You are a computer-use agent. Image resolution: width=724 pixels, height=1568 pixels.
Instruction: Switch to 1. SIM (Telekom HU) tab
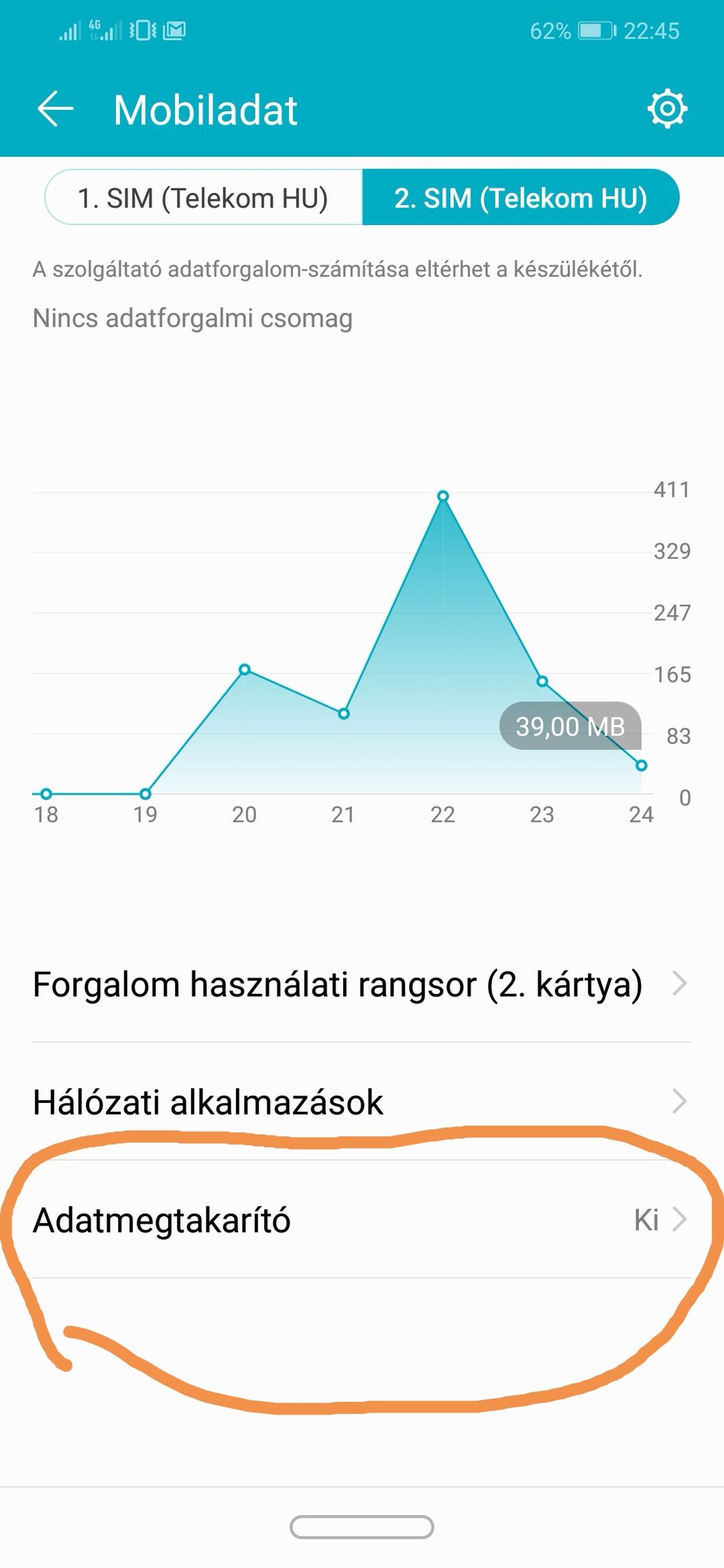coord(203,198)
